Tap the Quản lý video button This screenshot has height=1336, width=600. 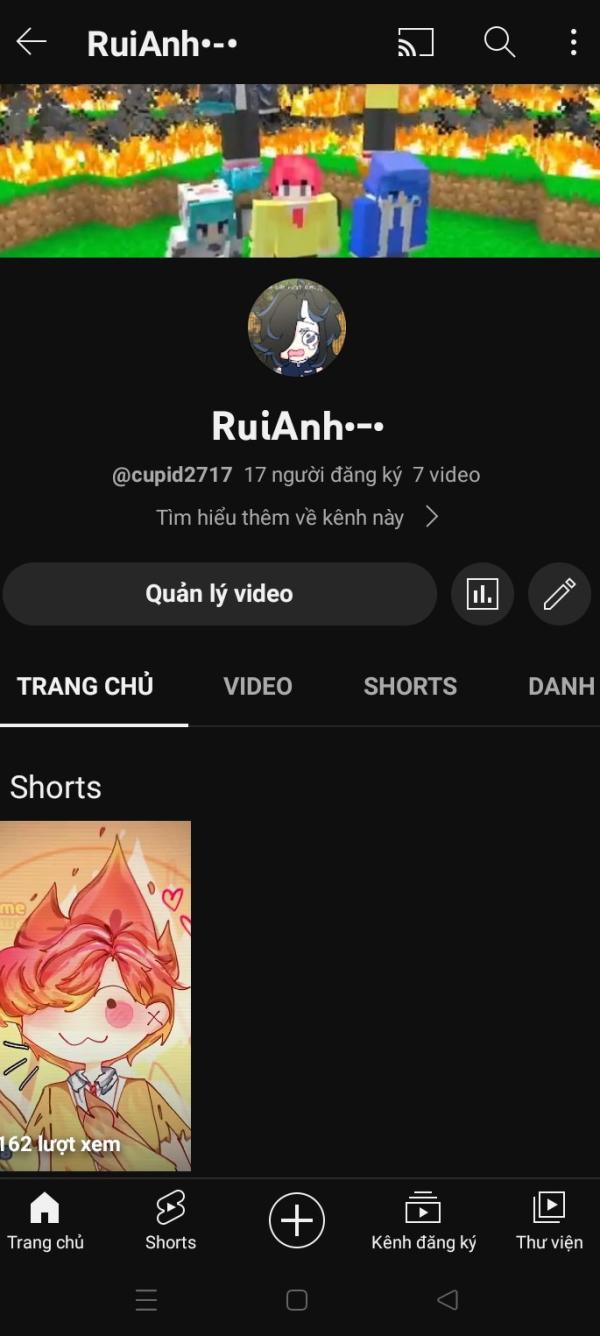click(x=219, y=594)
